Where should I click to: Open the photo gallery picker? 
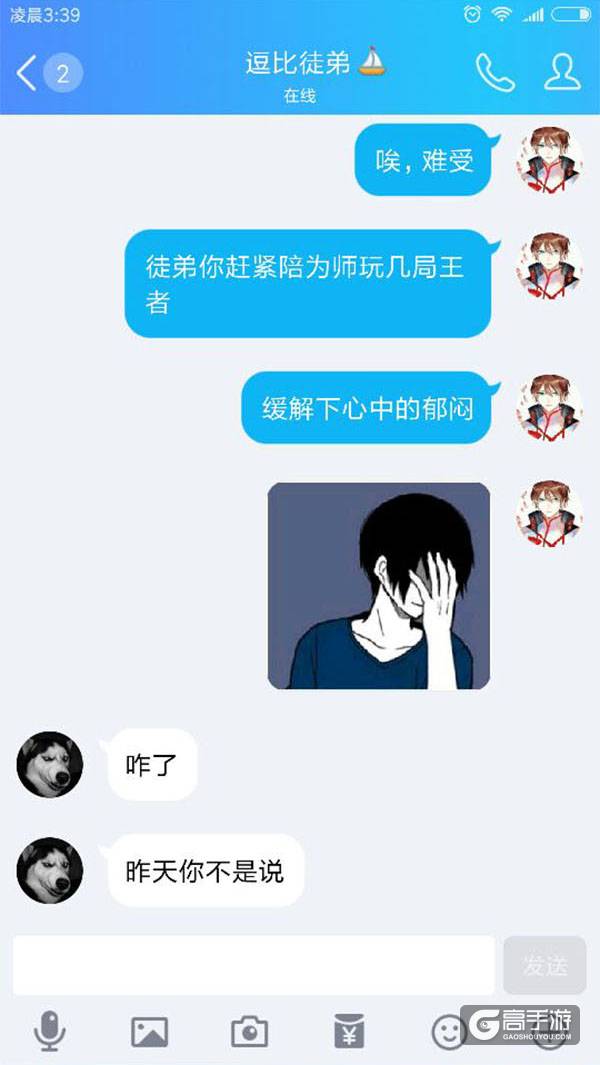click(x=149, y=1031)
